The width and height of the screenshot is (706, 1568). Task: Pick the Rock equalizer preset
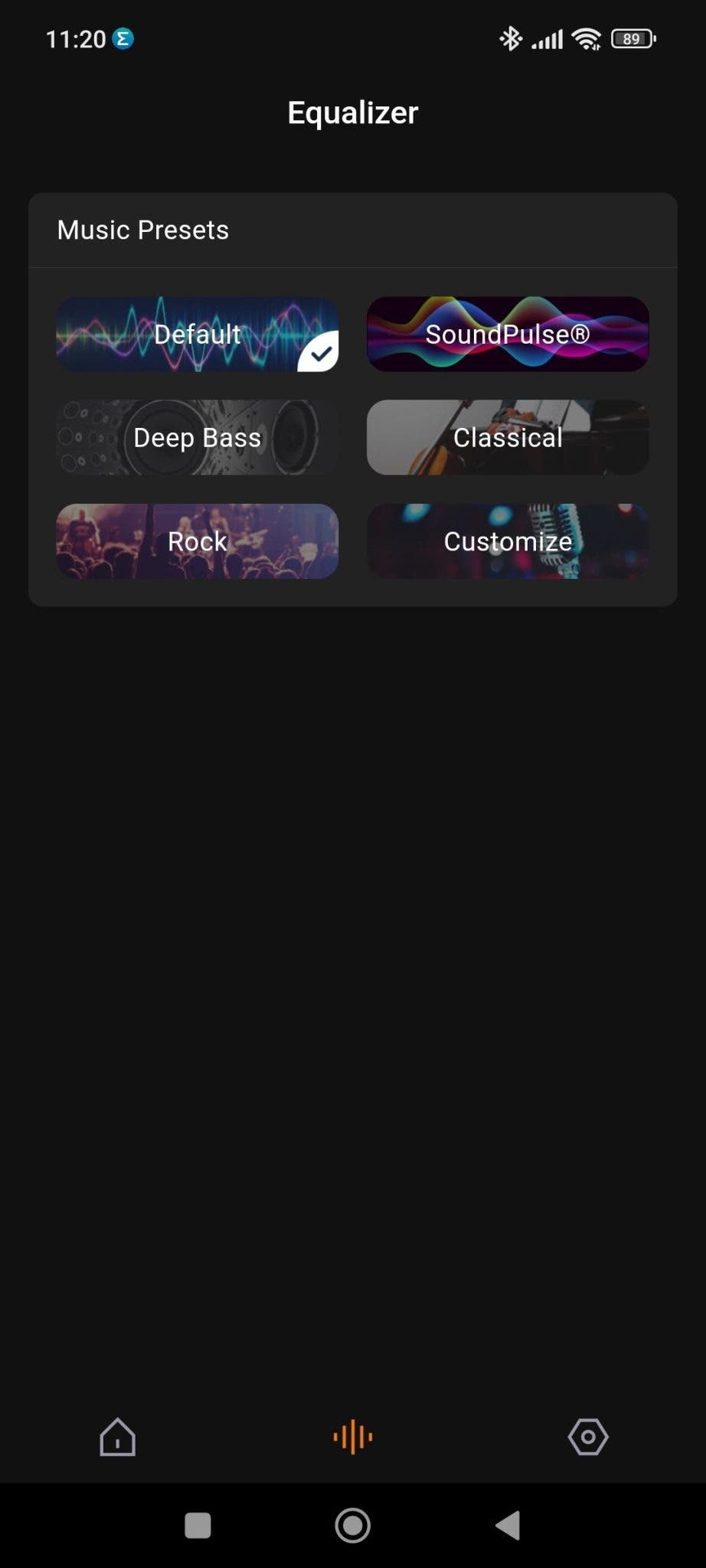pyautogui.click(x=198, y=541)
